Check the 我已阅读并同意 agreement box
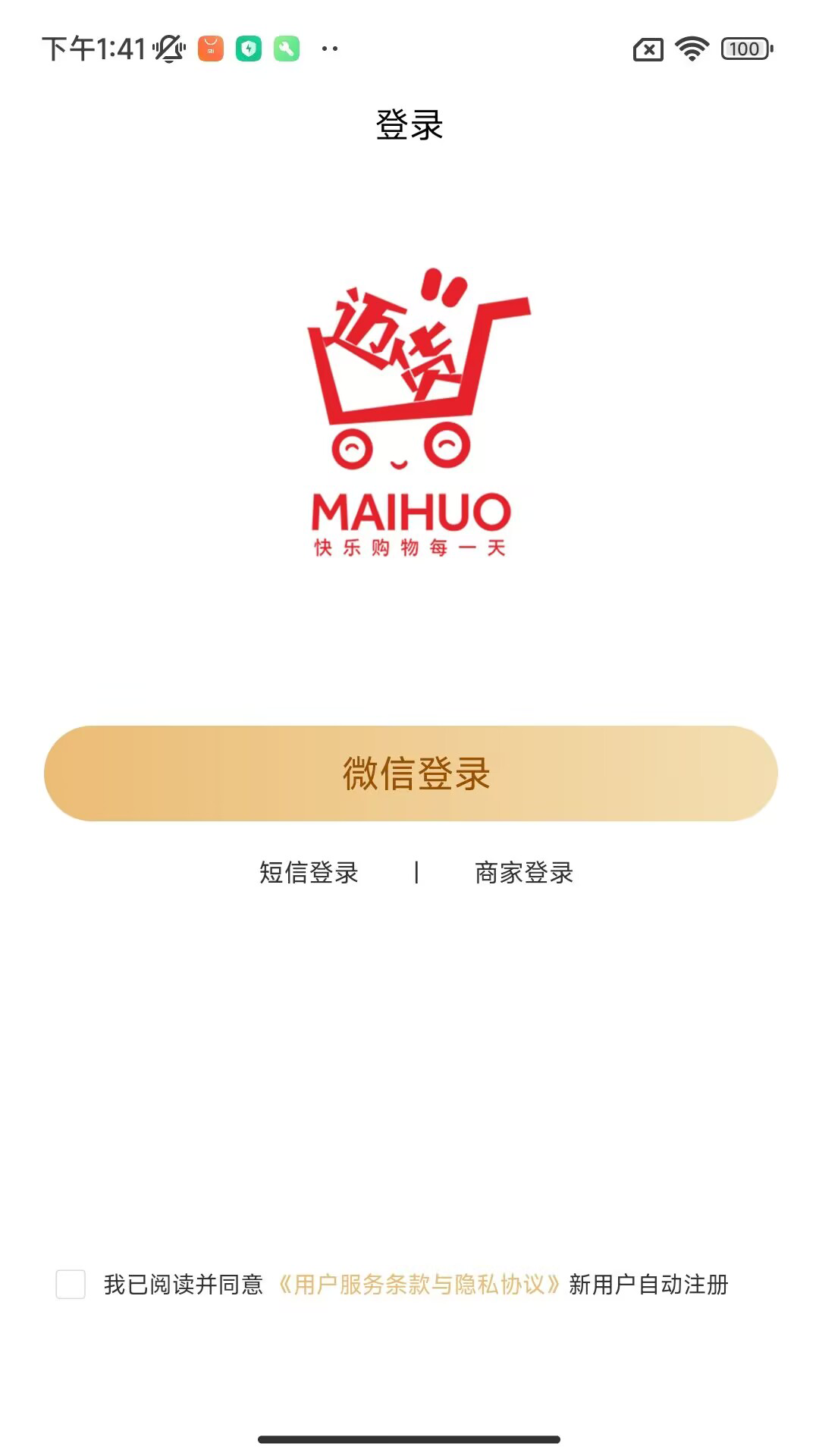This screenshot has width=819, height=1456. click(x=71, y=1285)
